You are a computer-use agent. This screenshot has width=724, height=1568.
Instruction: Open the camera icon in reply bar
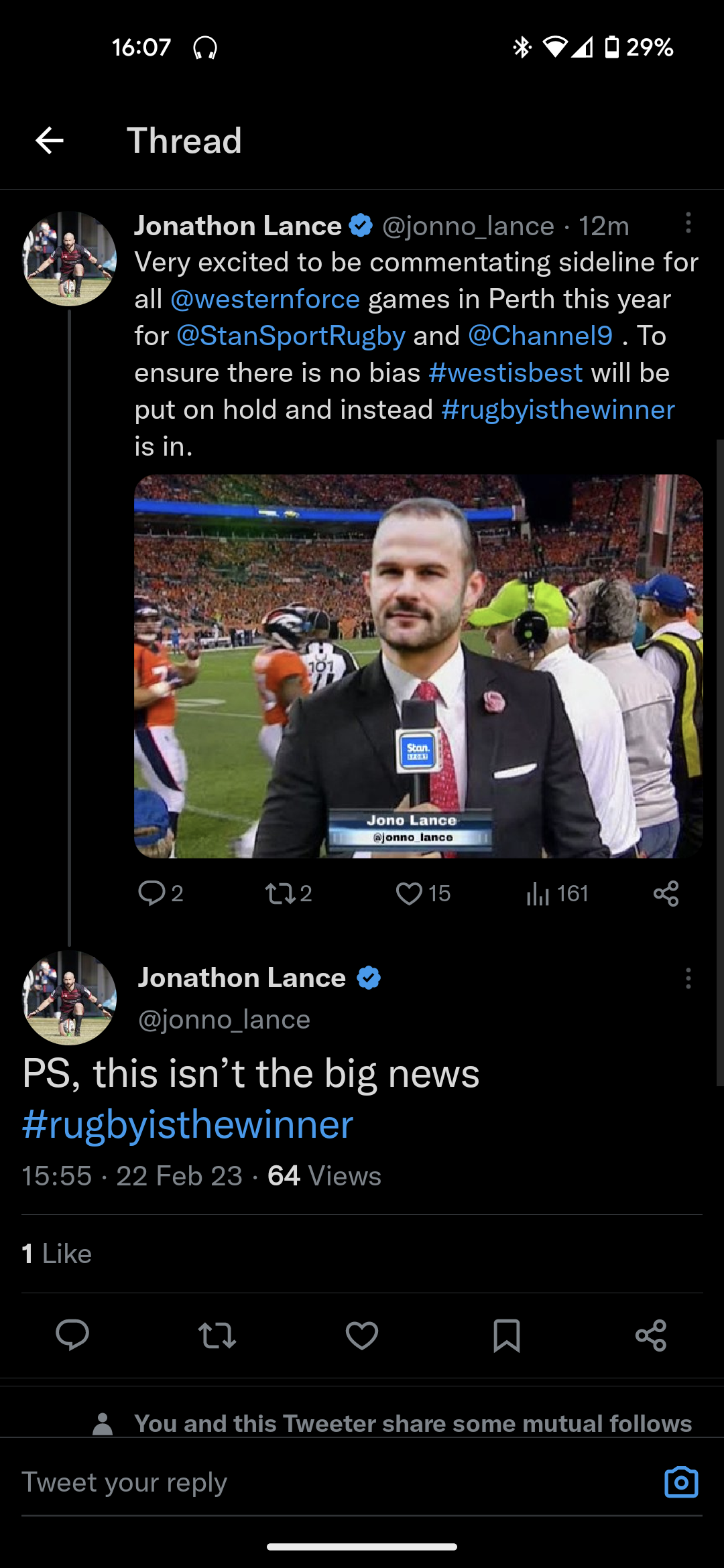681,1482
